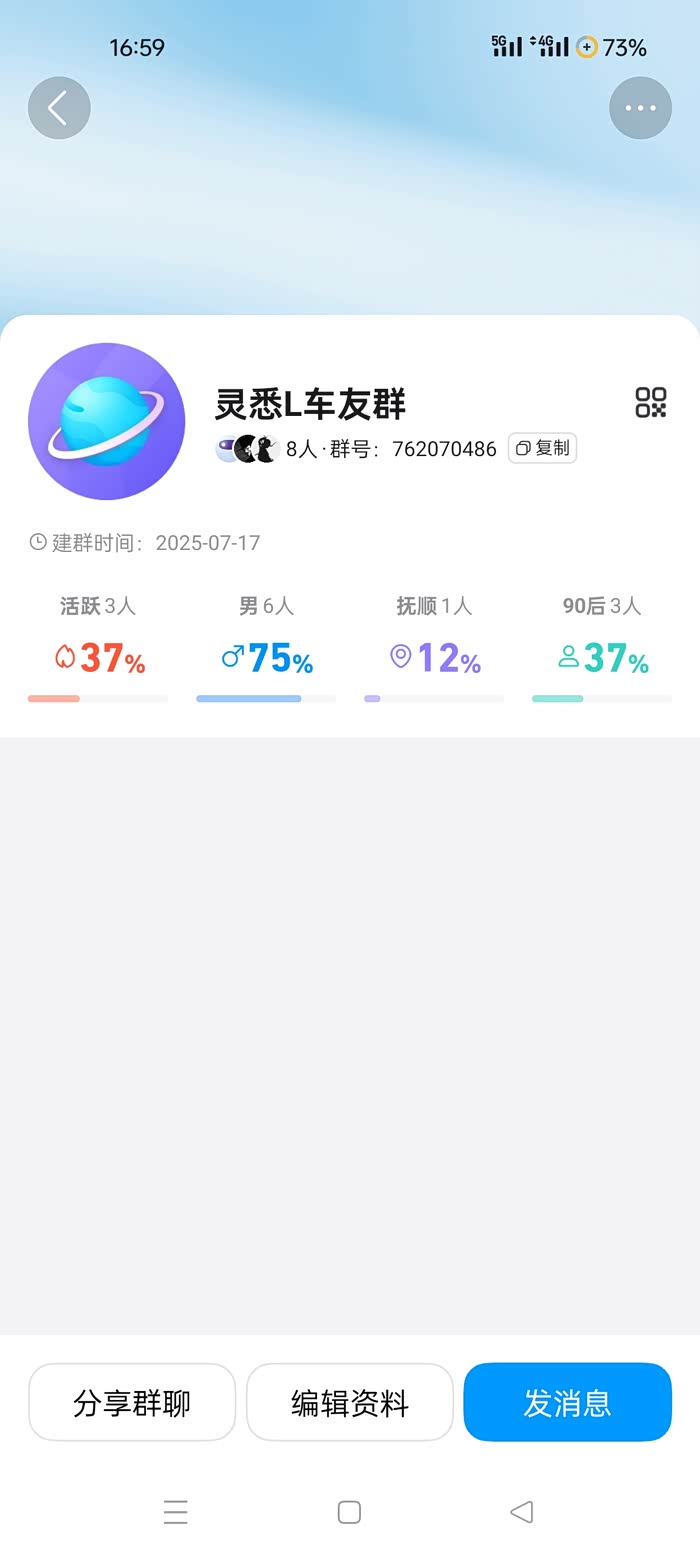The height and width of the screenshot is (1555, 700).
Task: Open the group QR code icon
Action: coord(650,402)
